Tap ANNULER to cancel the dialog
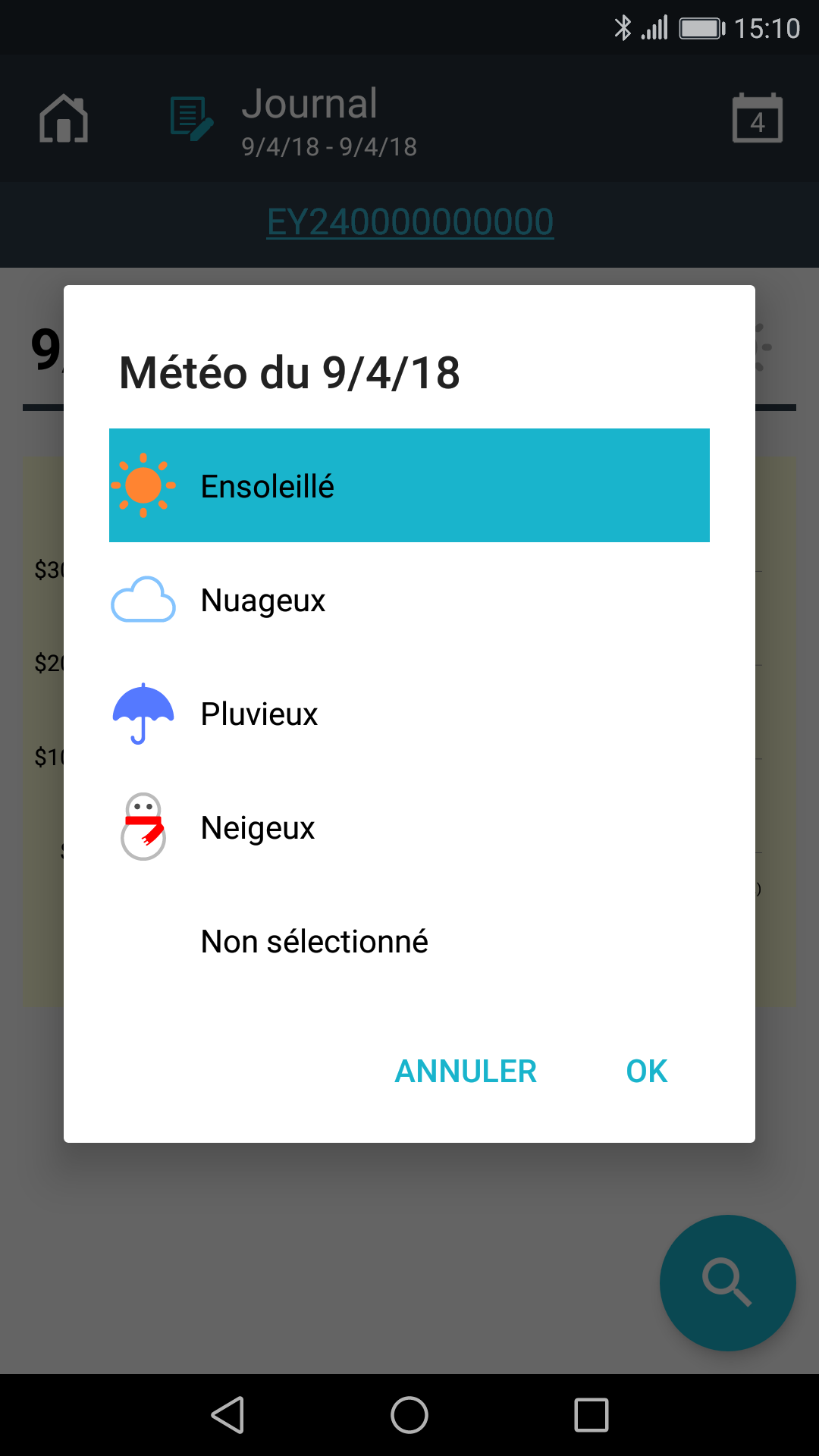The height and width of the screenshot is (1456, 819). pos(466,1071)
